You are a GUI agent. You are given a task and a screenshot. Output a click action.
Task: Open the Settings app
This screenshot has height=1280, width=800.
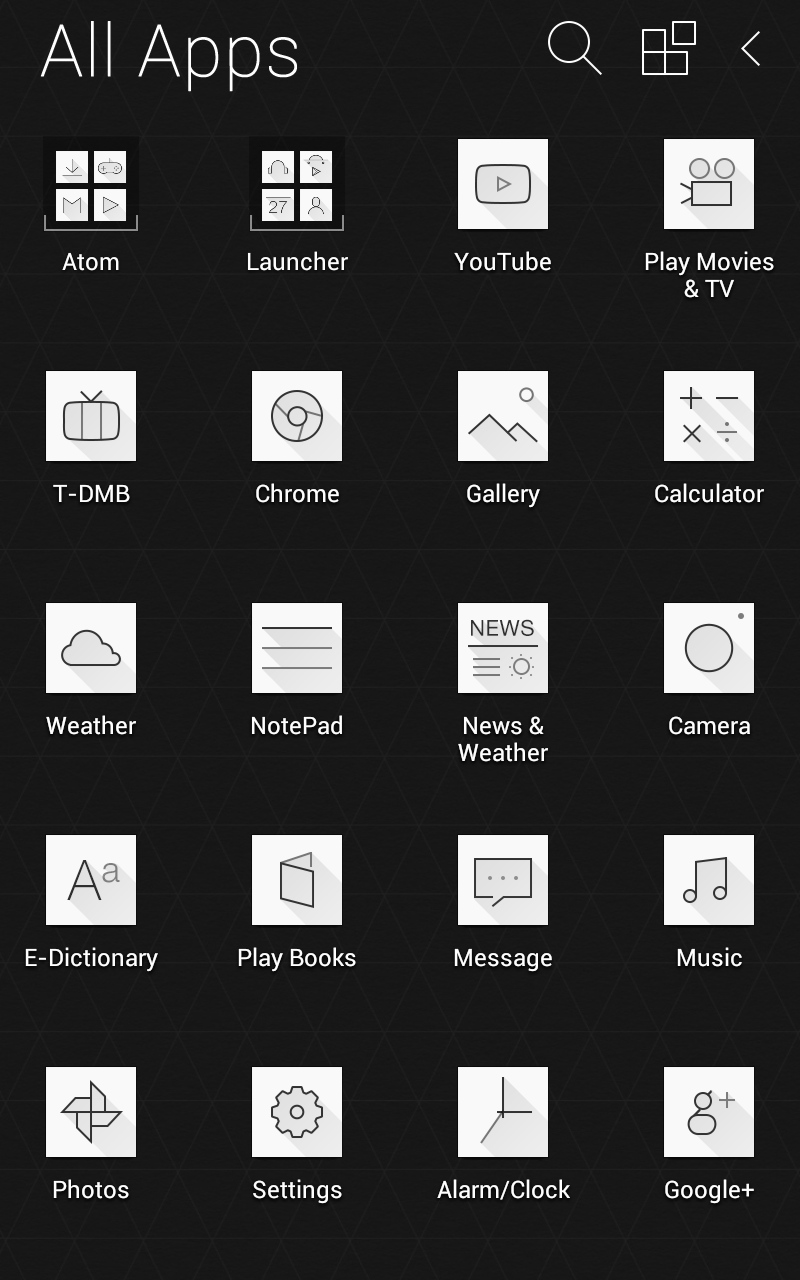coord(297,1112)
